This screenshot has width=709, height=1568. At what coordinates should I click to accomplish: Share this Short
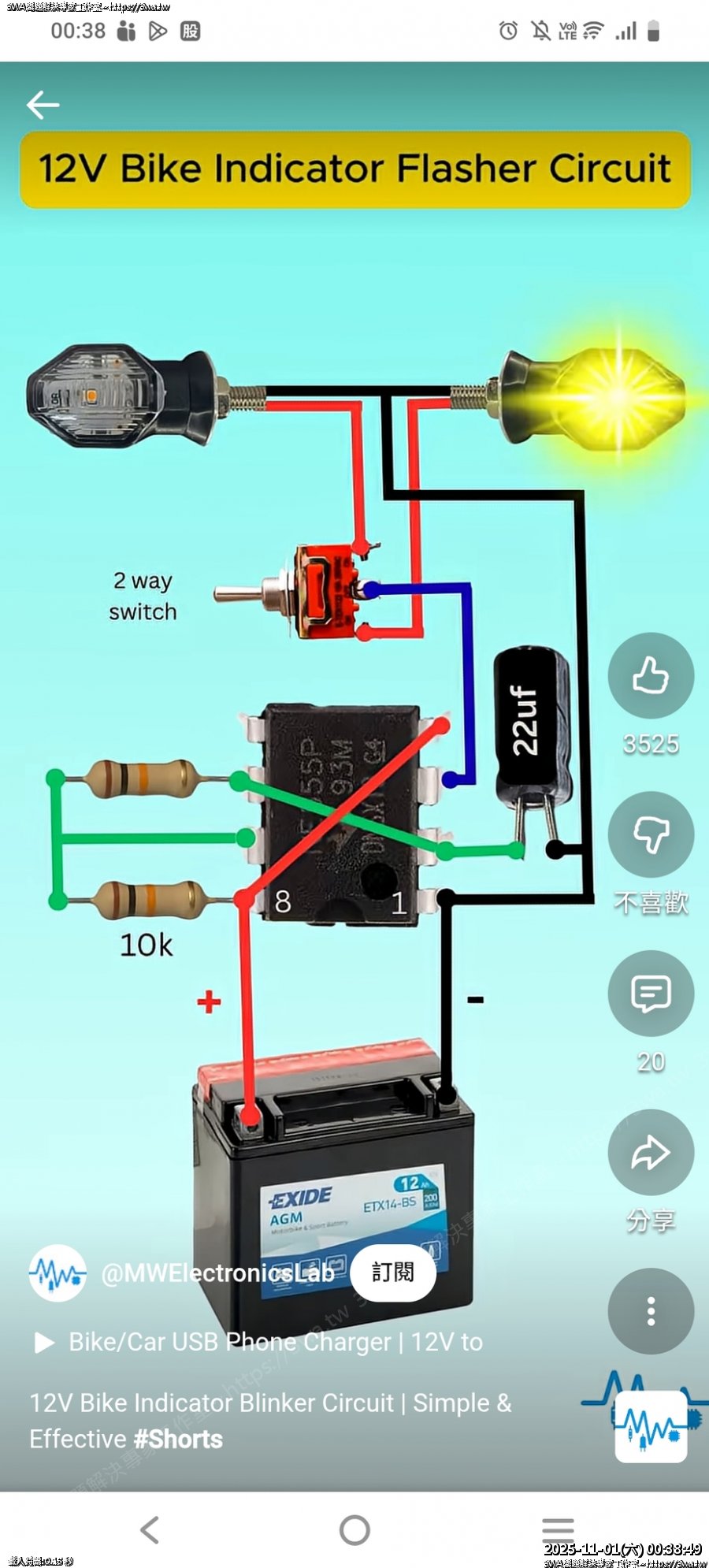pyautogui.click(x=651, y=1153)
